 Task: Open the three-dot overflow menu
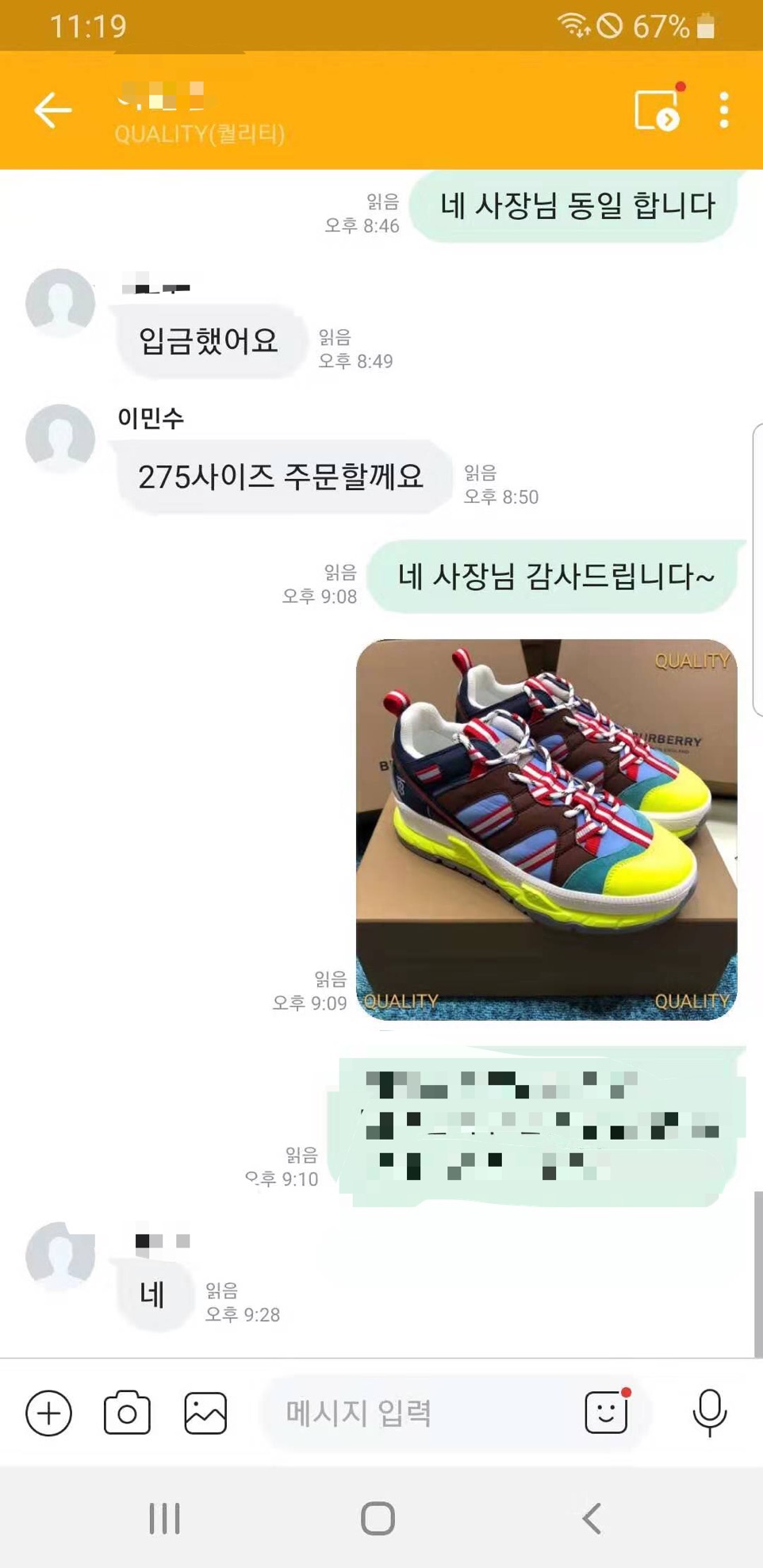723,109
